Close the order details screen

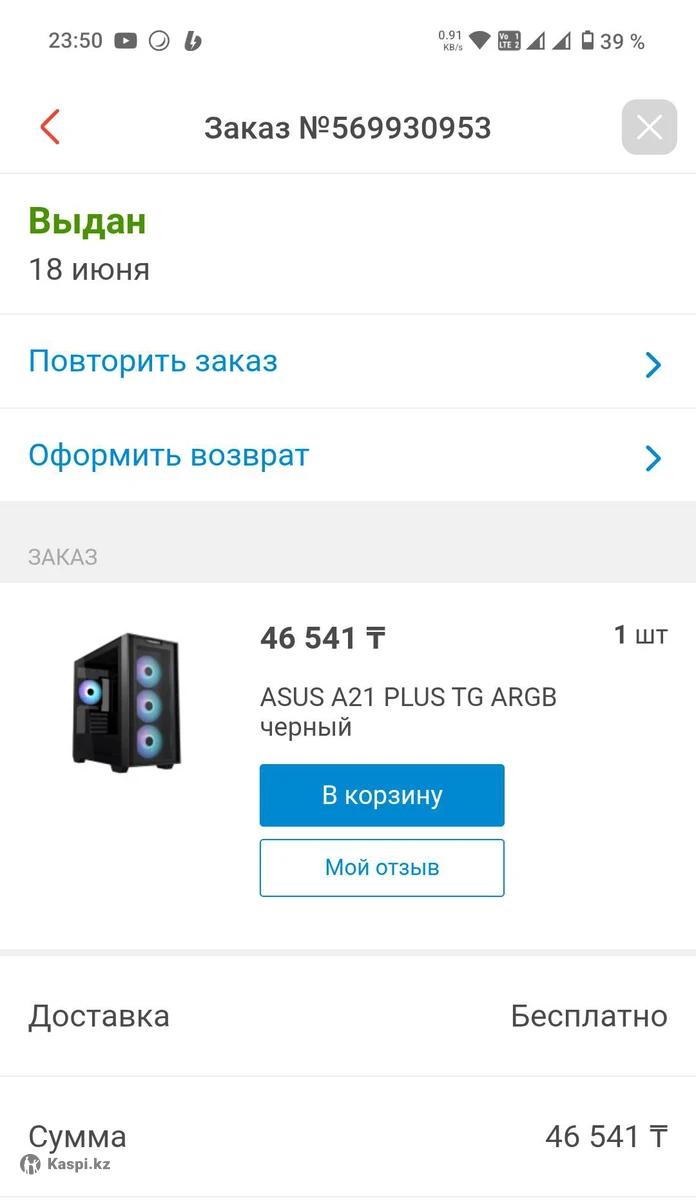(x=649, y=127)
